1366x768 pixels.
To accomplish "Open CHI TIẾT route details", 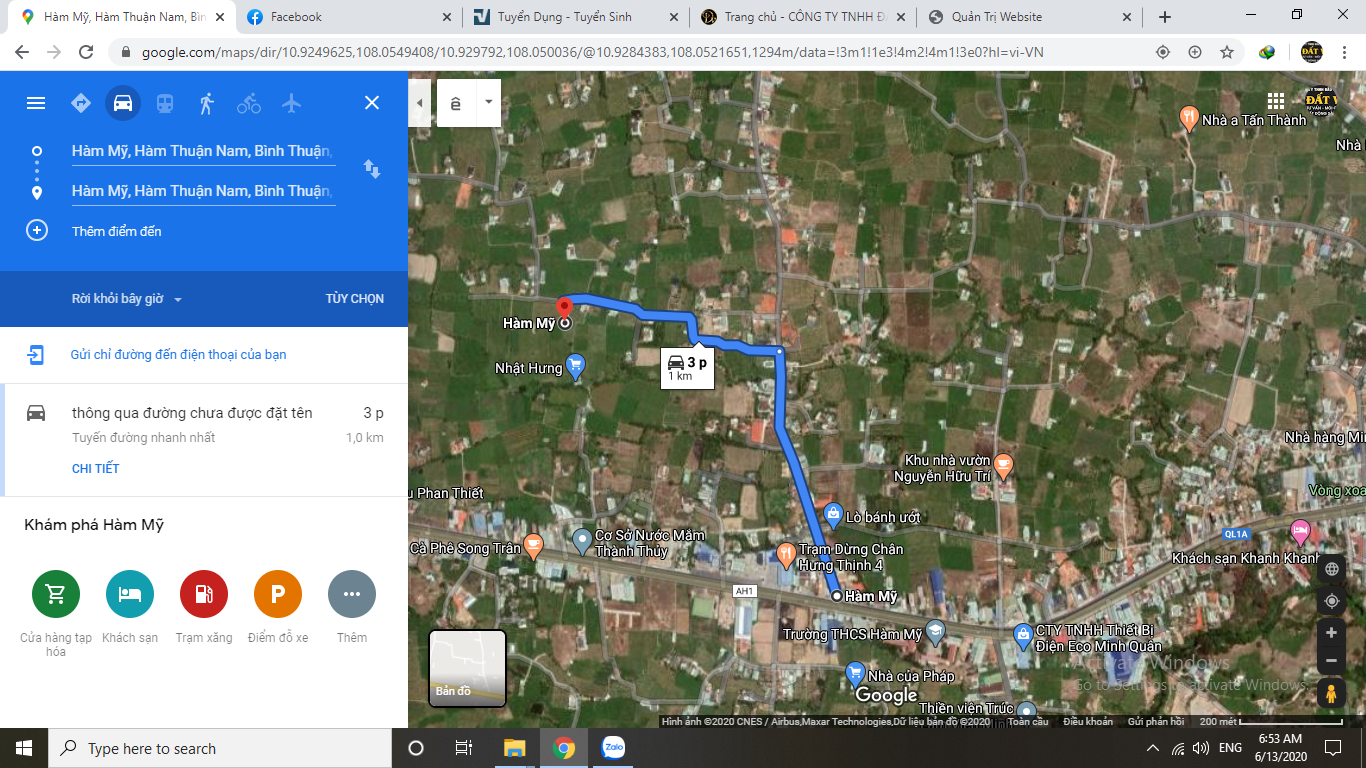I will (96, 468).
